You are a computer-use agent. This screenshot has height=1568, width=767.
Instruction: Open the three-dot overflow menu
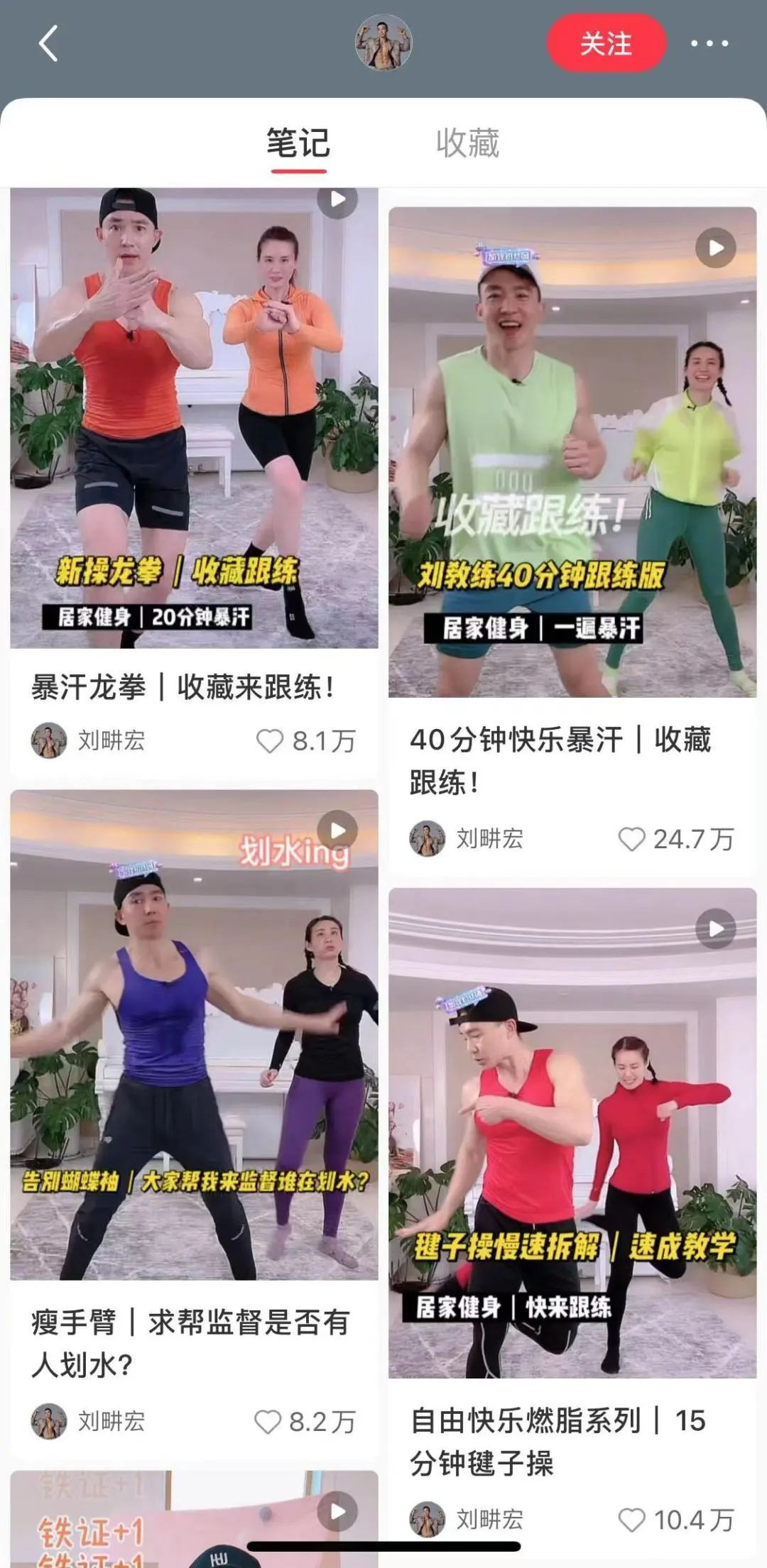(709, 44)
